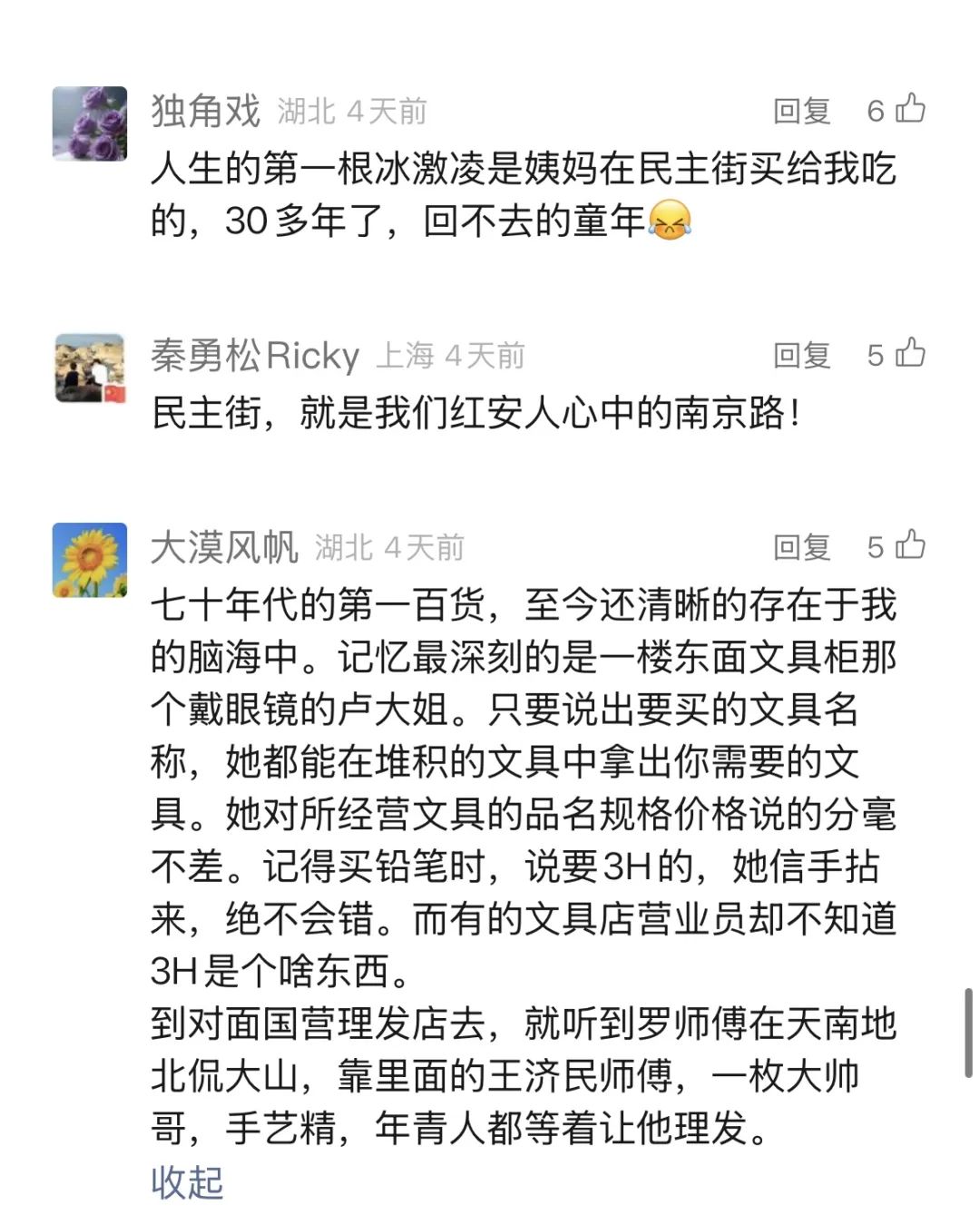This screenshot has height=1225, width=980.
Task: Like 独角戏's comment
Action: click(910, 109)
